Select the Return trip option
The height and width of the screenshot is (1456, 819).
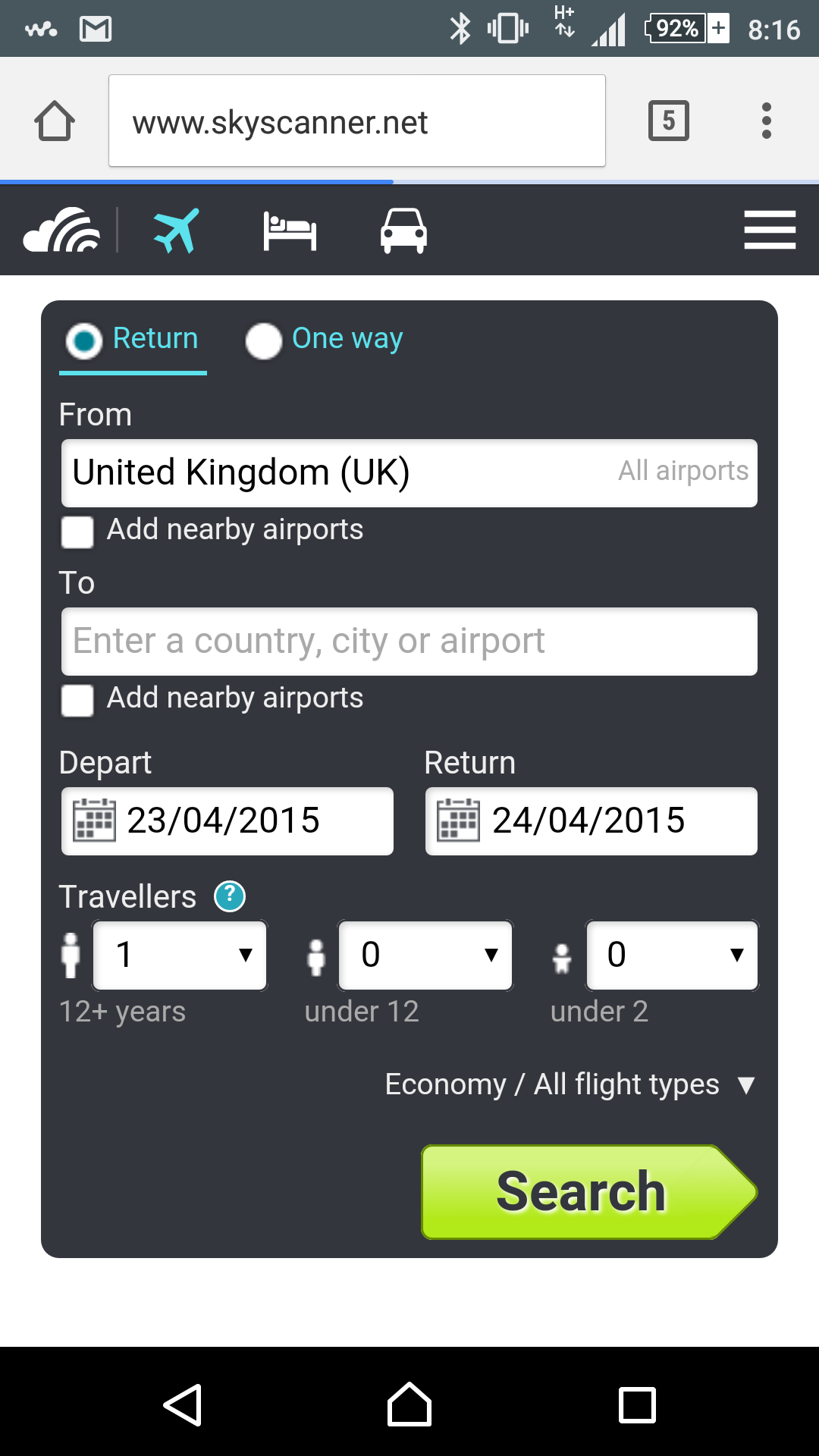click(x=133, y=339)
